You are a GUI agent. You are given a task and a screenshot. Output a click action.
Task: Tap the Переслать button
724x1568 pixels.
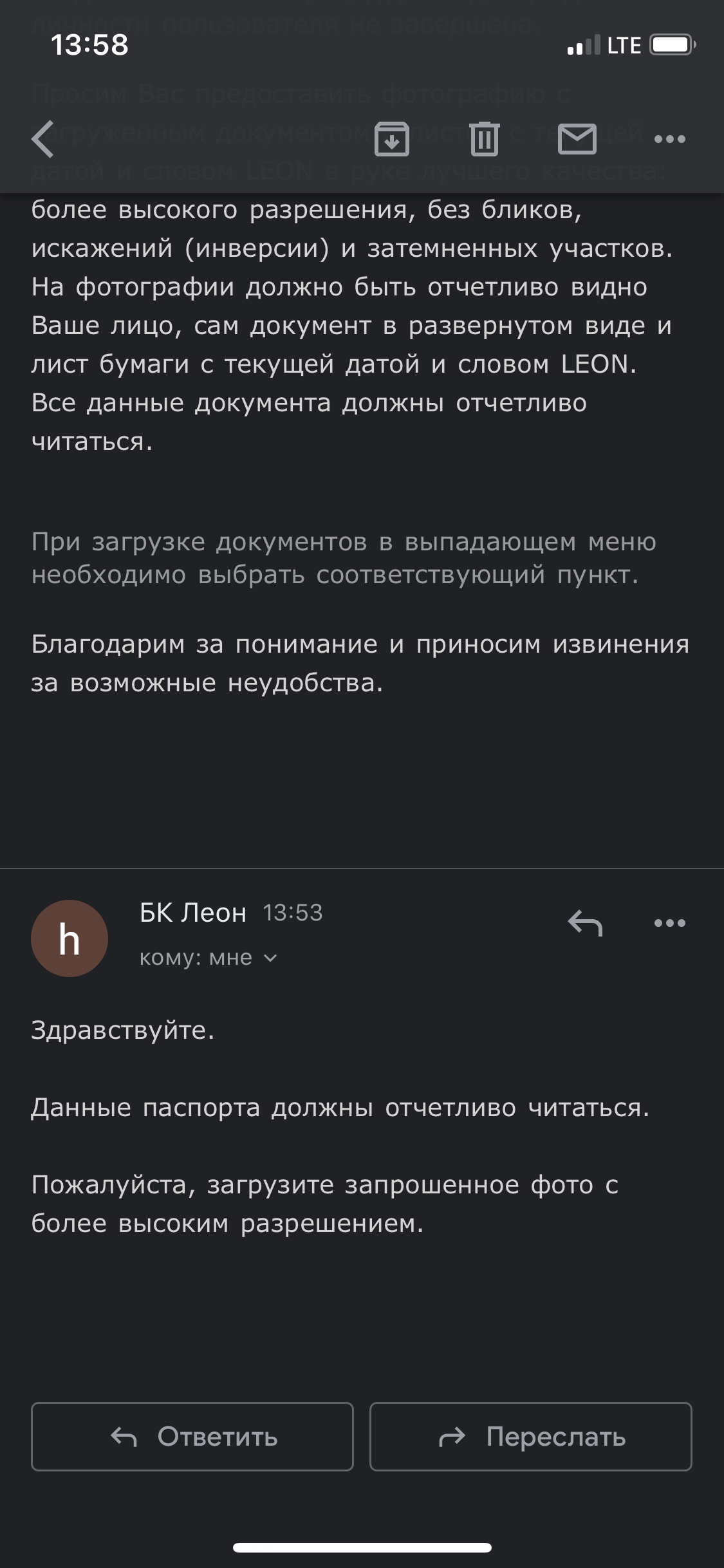(530, 1437)
